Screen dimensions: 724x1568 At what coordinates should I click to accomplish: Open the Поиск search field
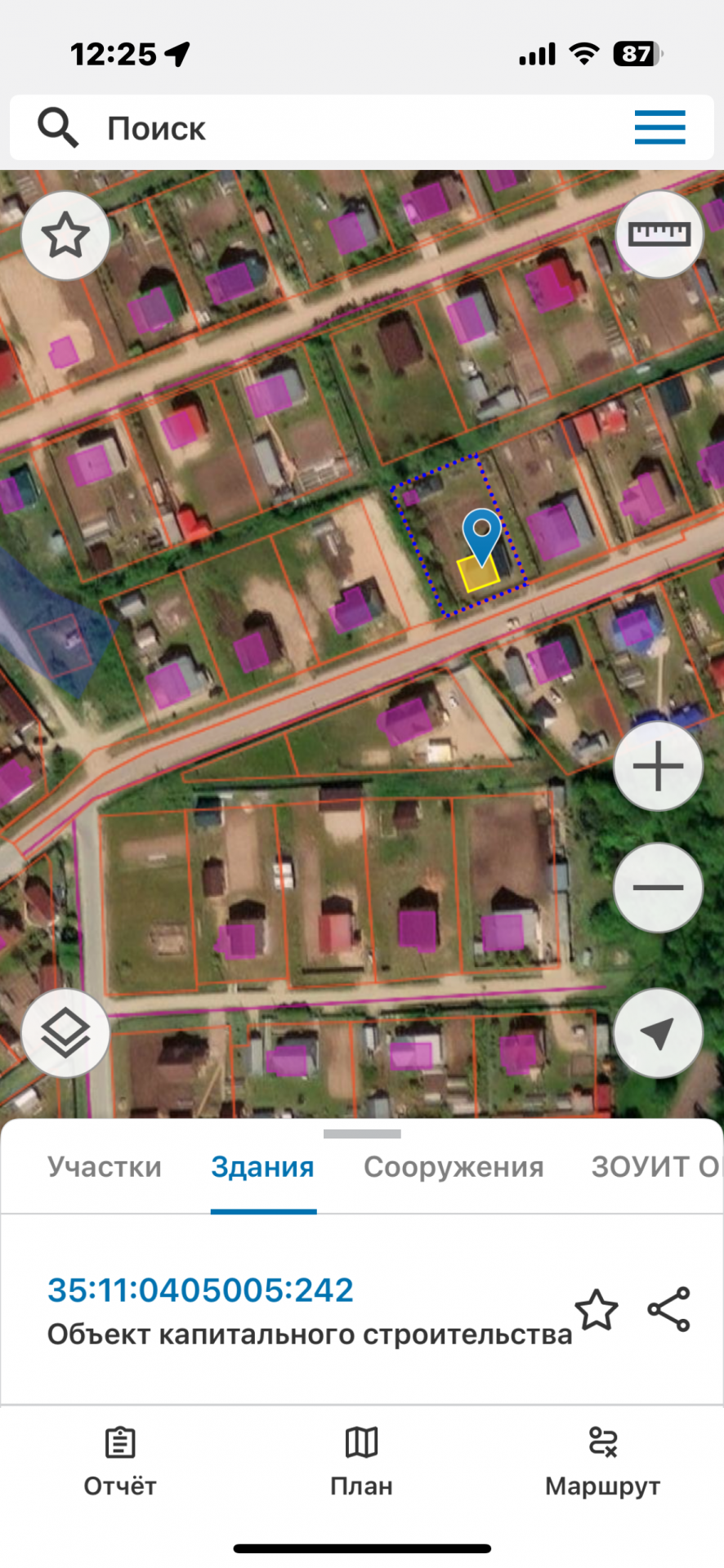[x=327, y=128]
